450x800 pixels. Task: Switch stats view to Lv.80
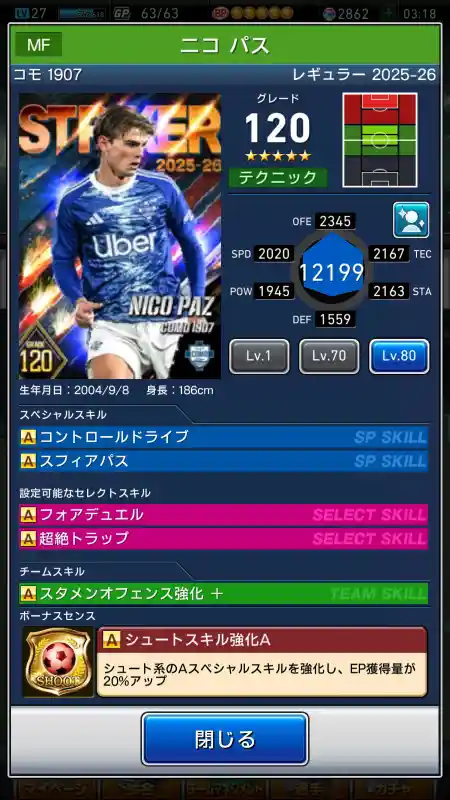(x=399, y=356)
